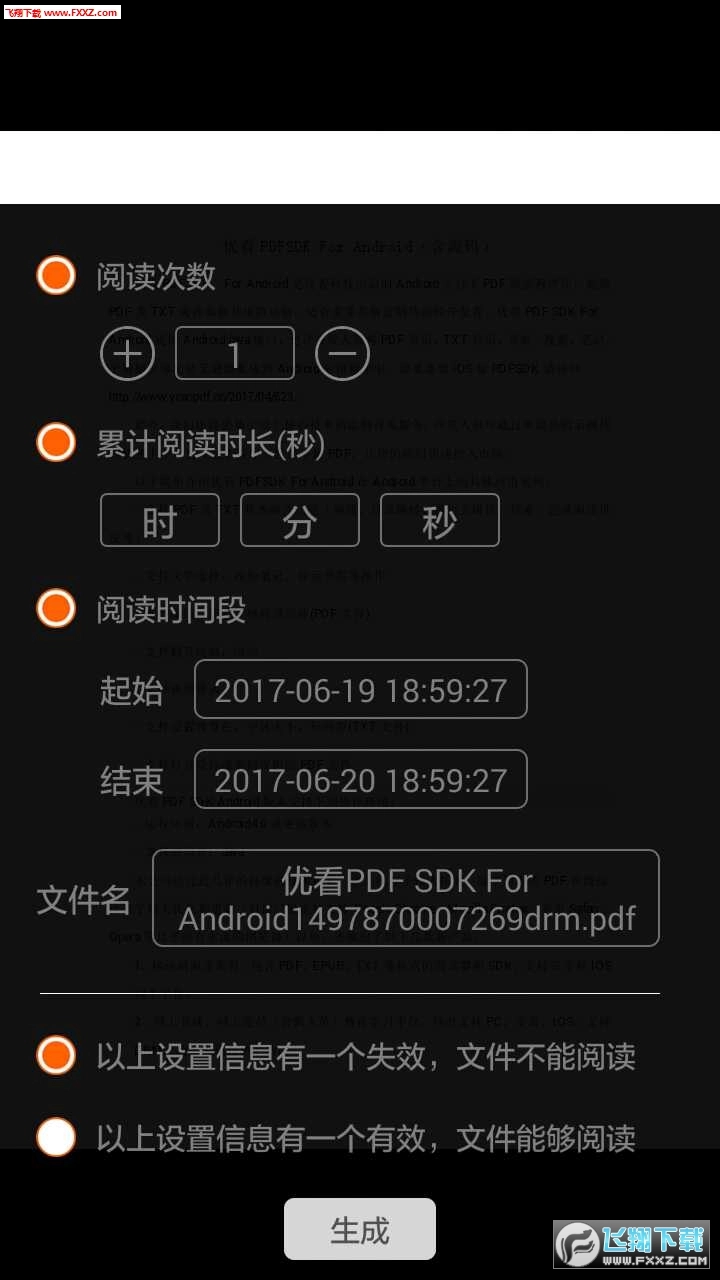The width and height of the screenshot is (720, 1280).
Task: Enable the 阅读次数 radio option
Action: click(55, 274)
